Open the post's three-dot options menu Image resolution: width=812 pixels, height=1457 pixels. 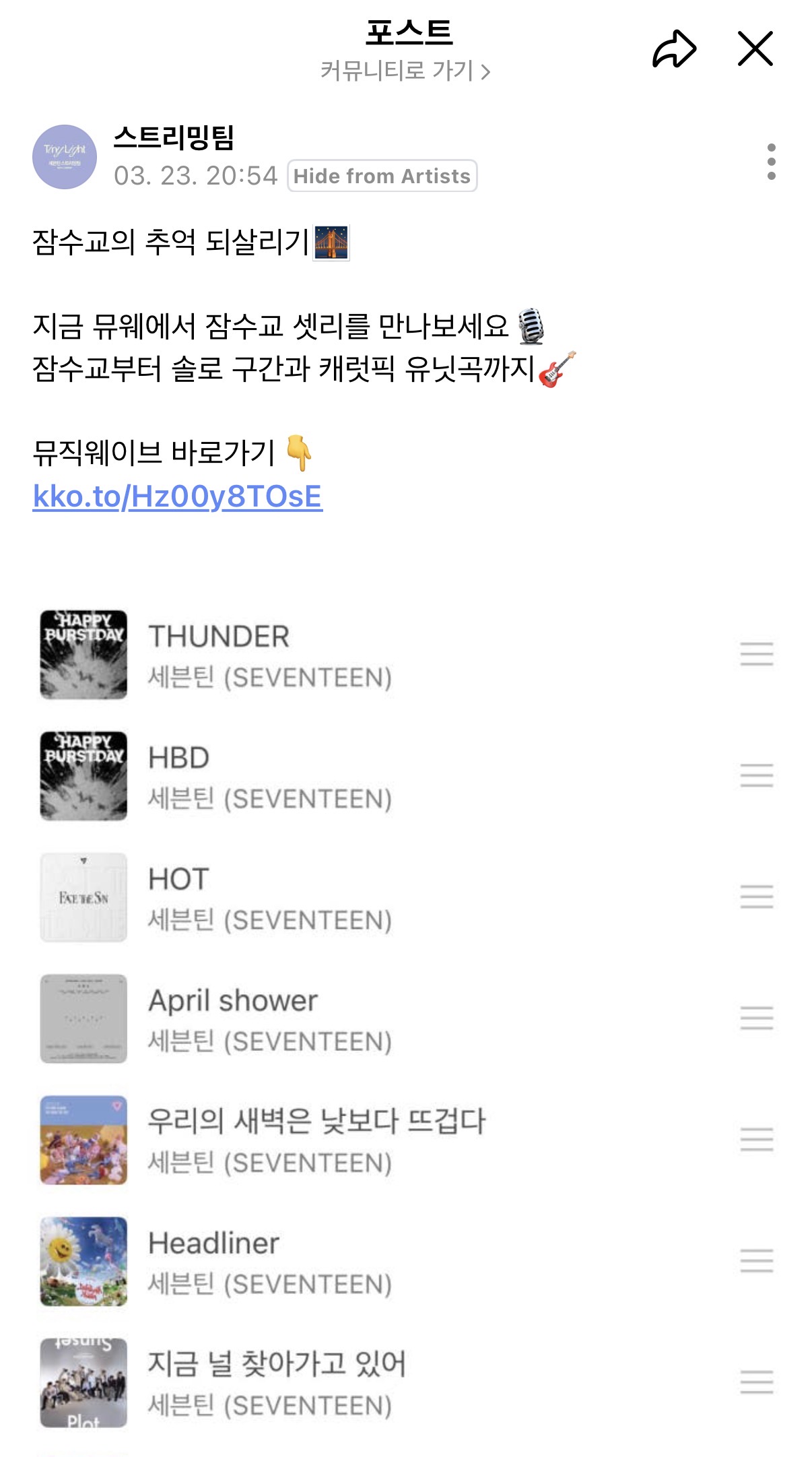tap(771, 162)
